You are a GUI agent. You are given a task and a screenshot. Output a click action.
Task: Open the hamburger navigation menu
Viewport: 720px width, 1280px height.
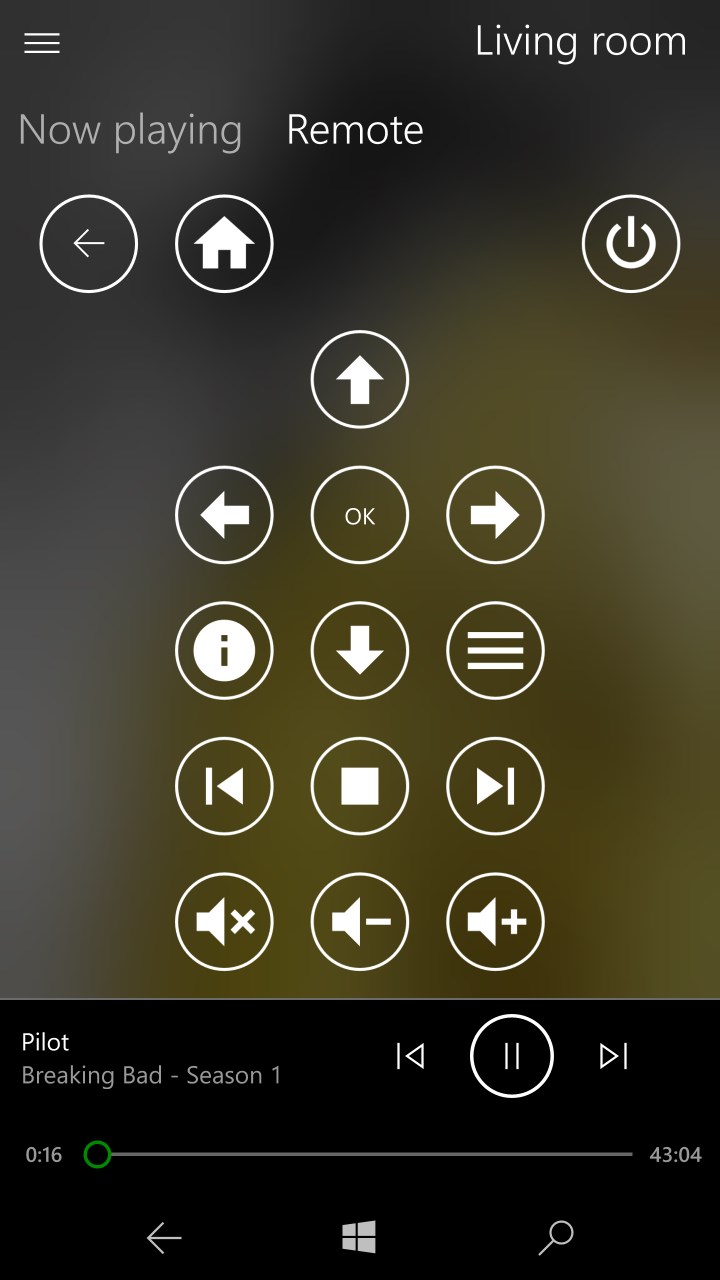pos(42,43)
